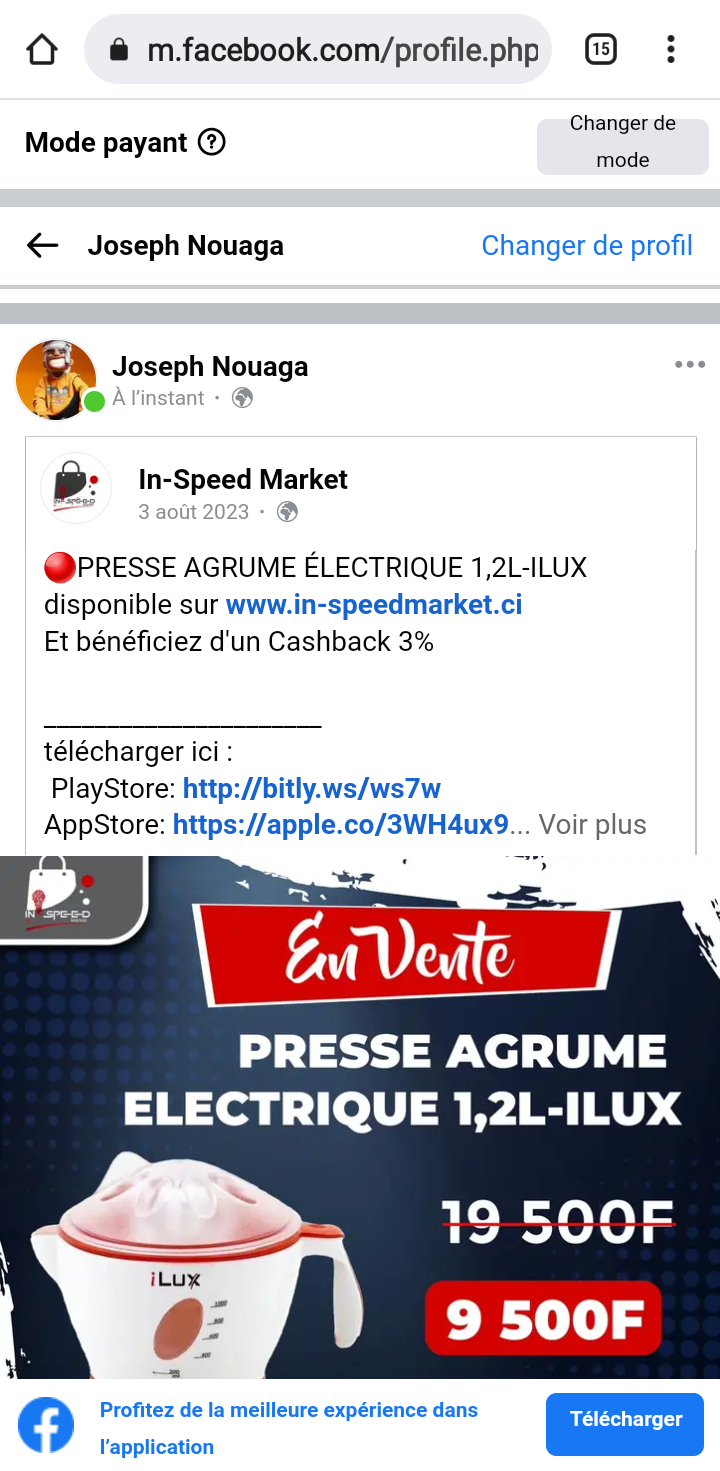Open the Presse Agrume post image

360,1115
